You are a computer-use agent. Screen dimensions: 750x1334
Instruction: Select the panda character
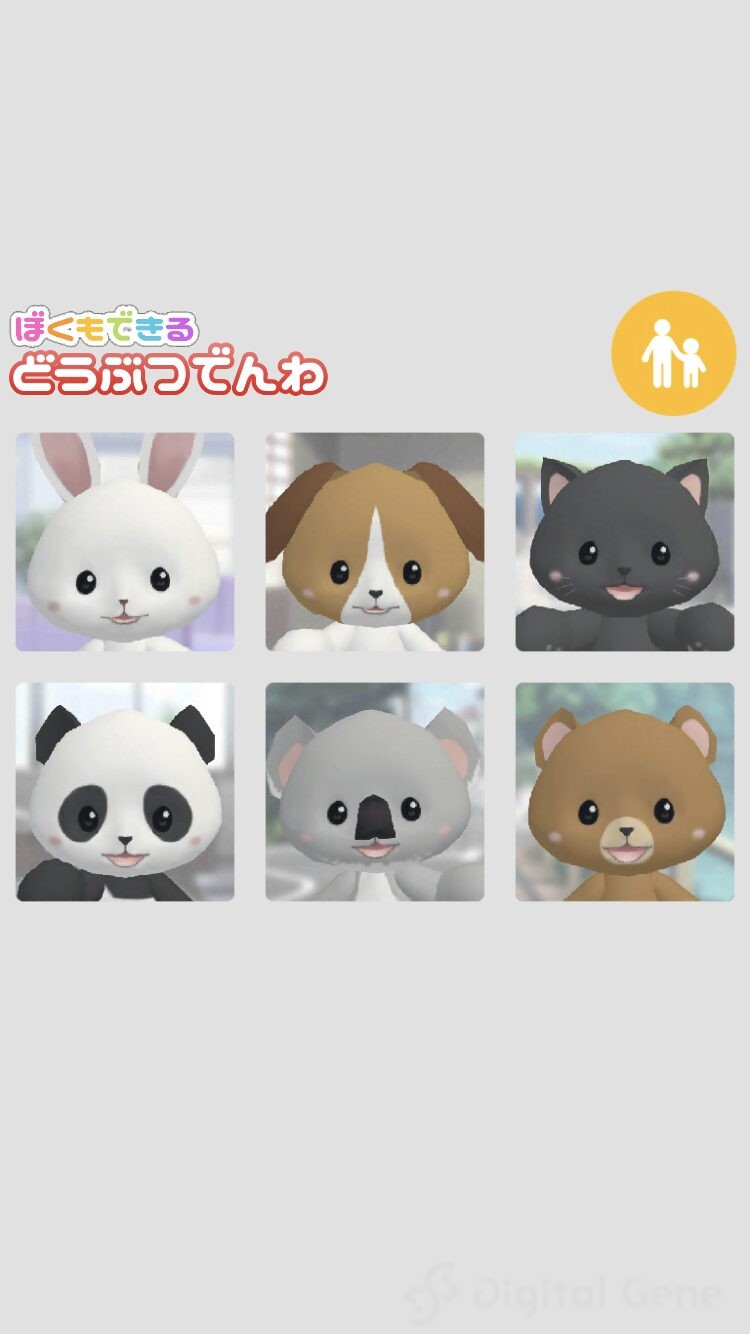coord(125,792)
